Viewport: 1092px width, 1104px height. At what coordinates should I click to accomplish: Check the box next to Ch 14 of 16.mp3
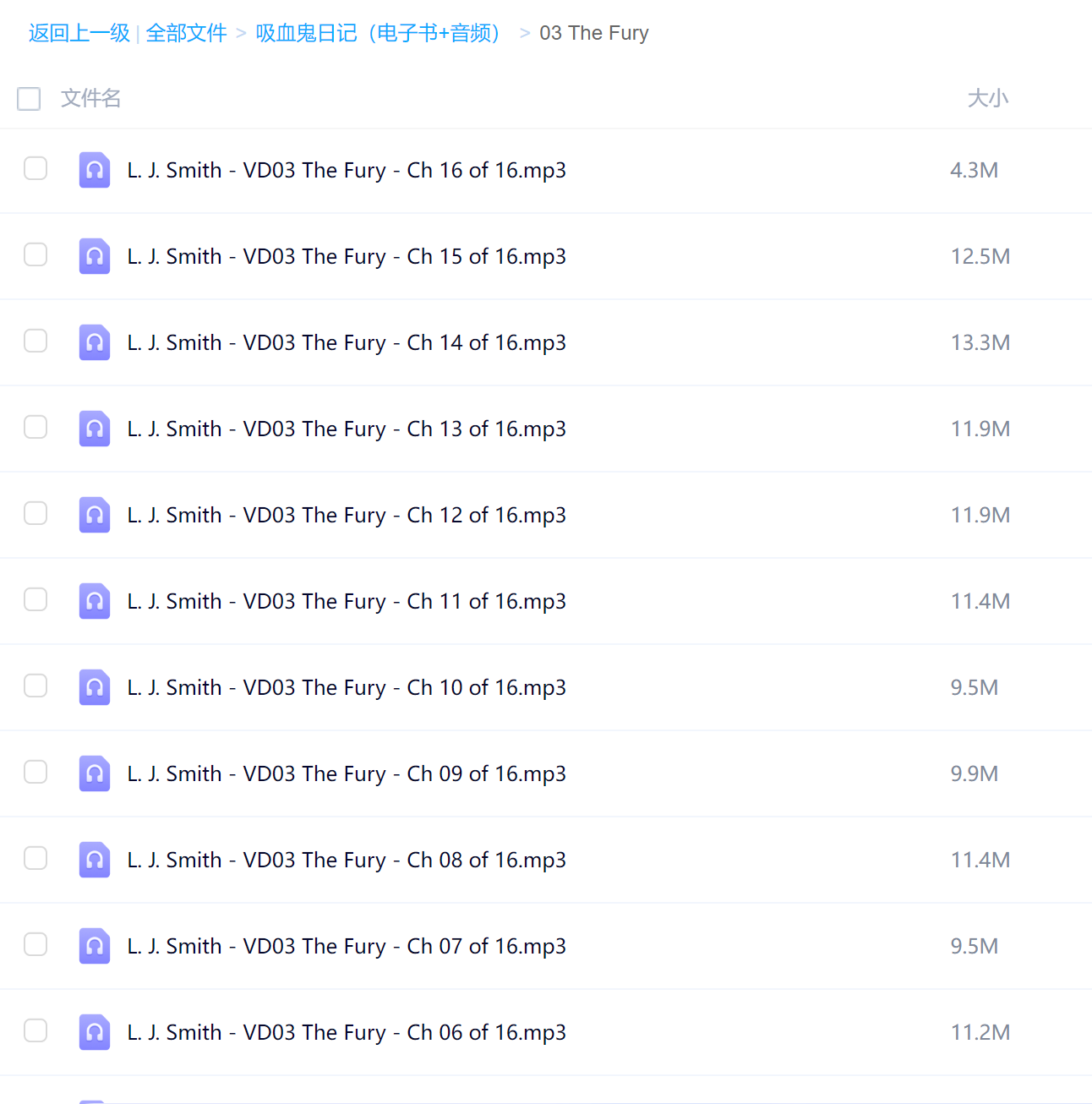[x=35, y=342]
